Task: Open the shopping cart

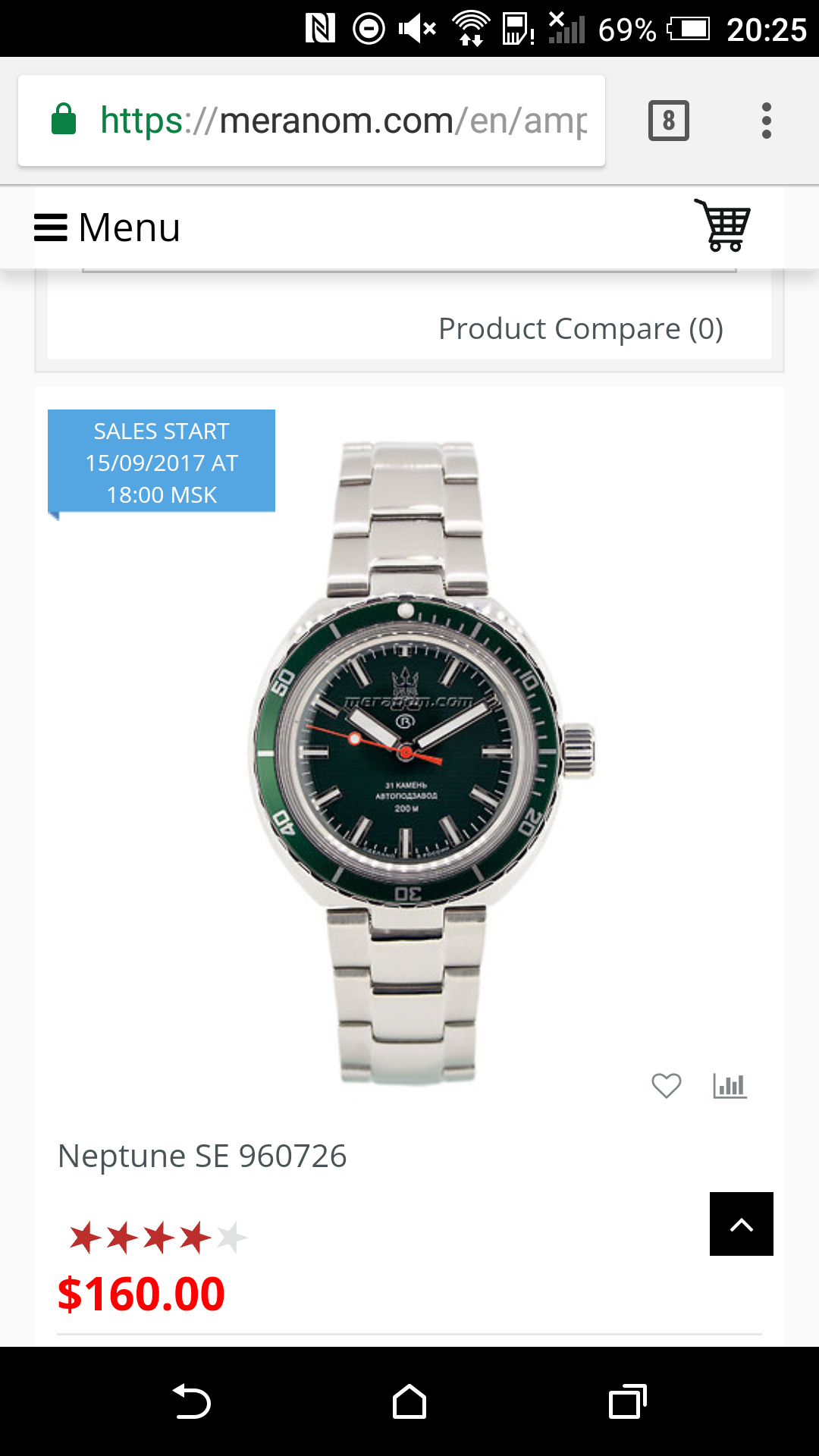Action: (723, 225)
